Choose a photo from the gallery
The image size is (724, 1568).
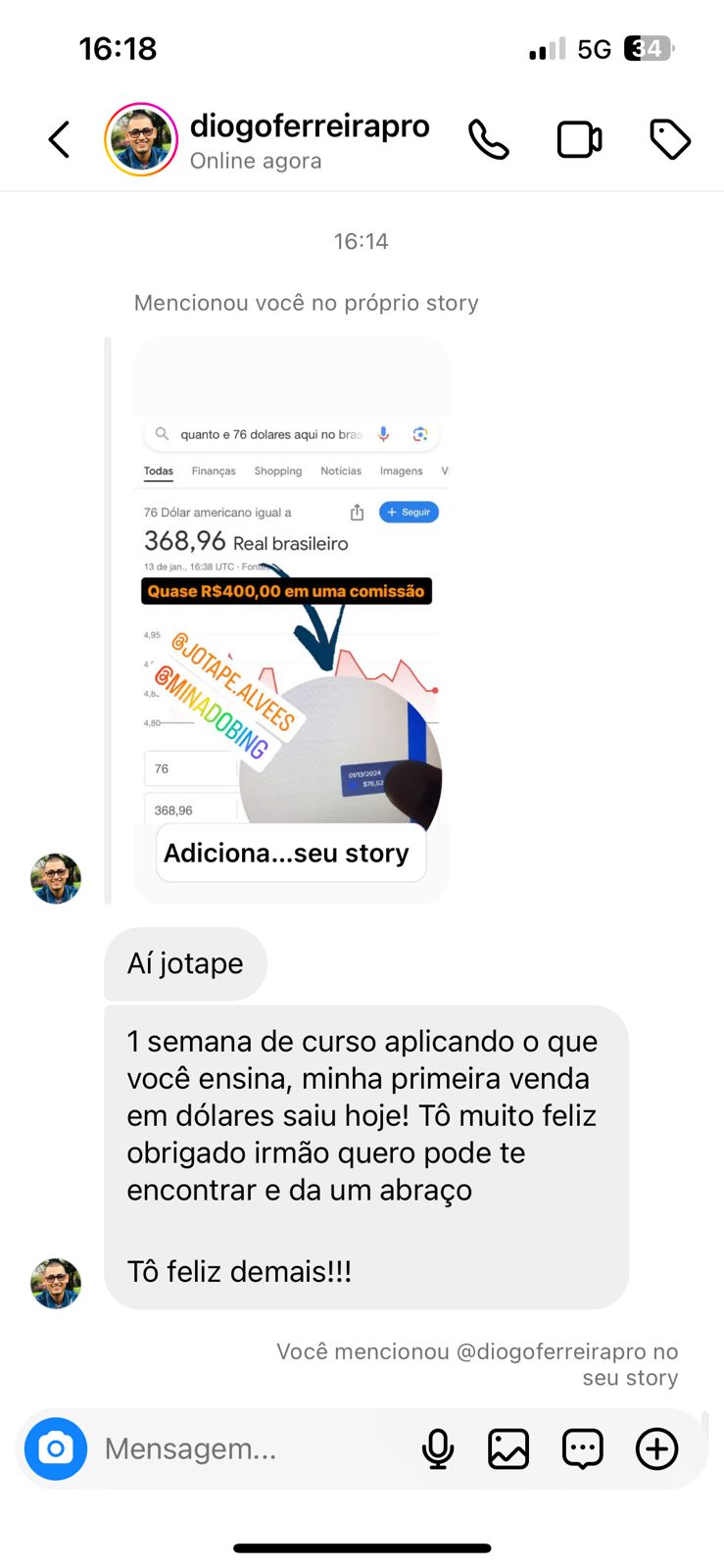click(508, 1448)
